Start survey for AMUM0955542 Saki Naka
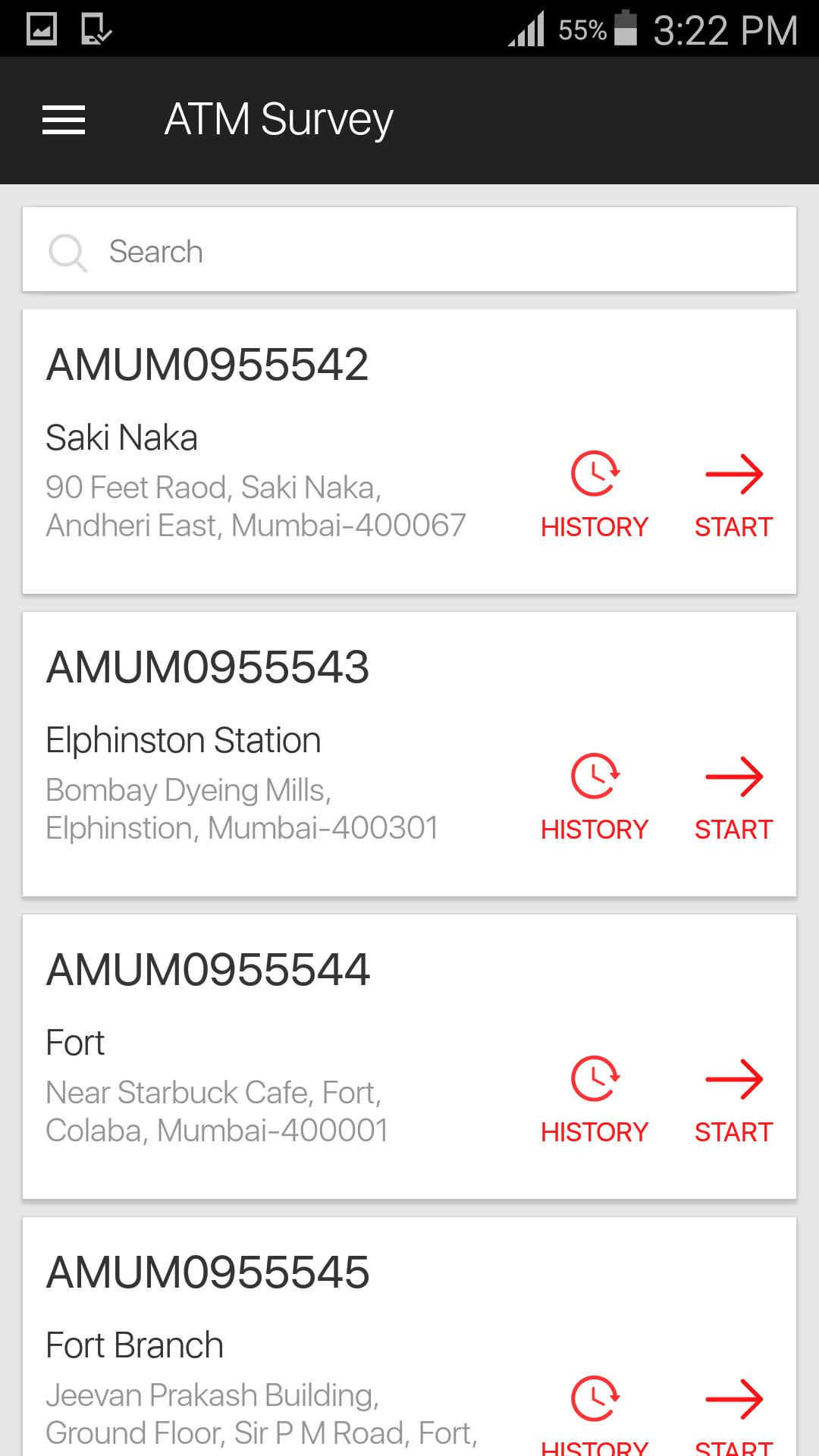The image size is (819, 1456). tap(733, 494)
